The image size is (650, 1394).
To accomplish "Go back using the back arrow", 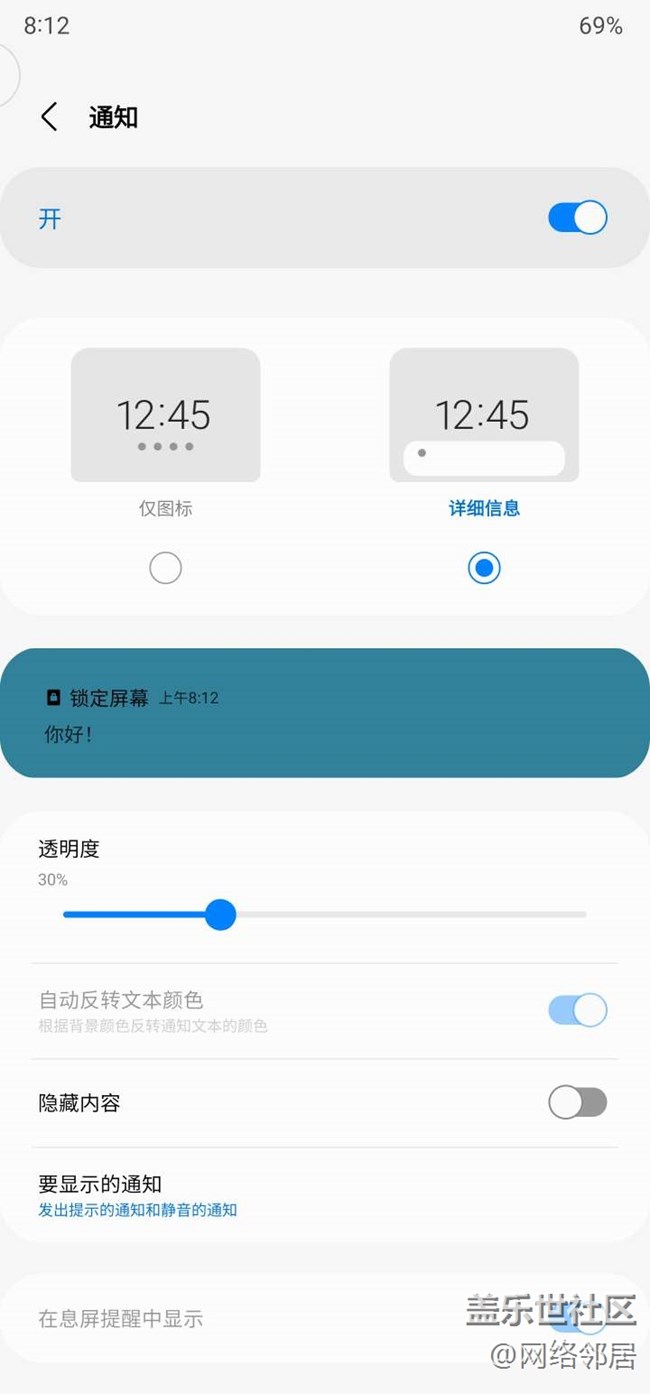I will tap(49, 117).
